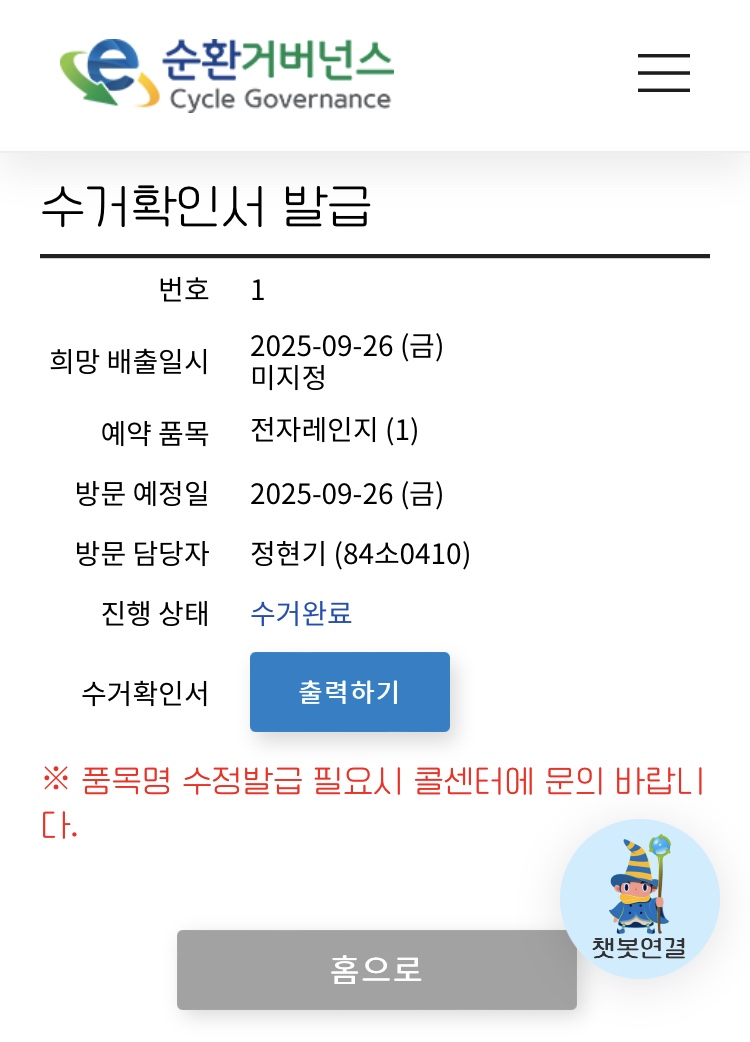
Task: Go back with the 홈으로 button
Action: point(376,969)
